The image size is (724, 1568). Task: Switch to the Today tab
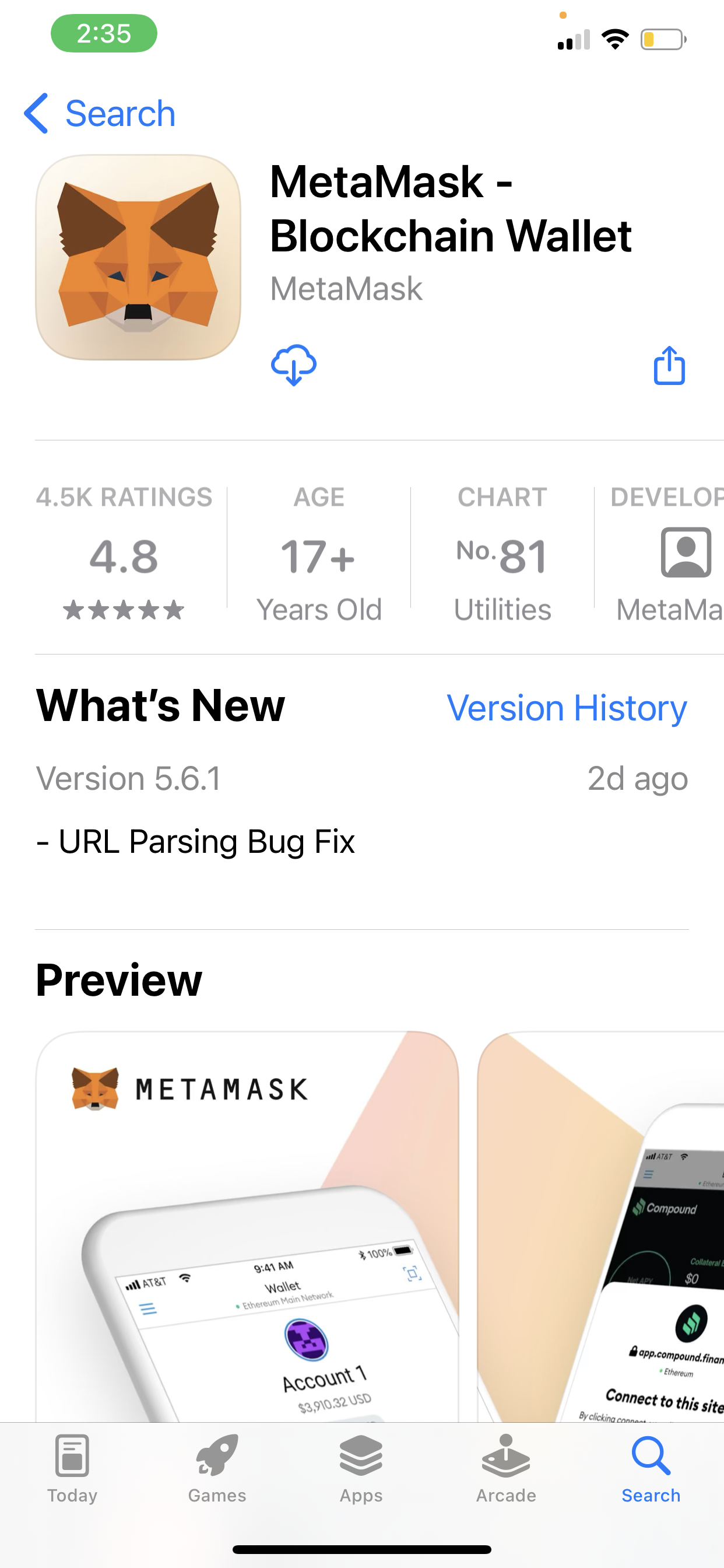[72, 1468]
